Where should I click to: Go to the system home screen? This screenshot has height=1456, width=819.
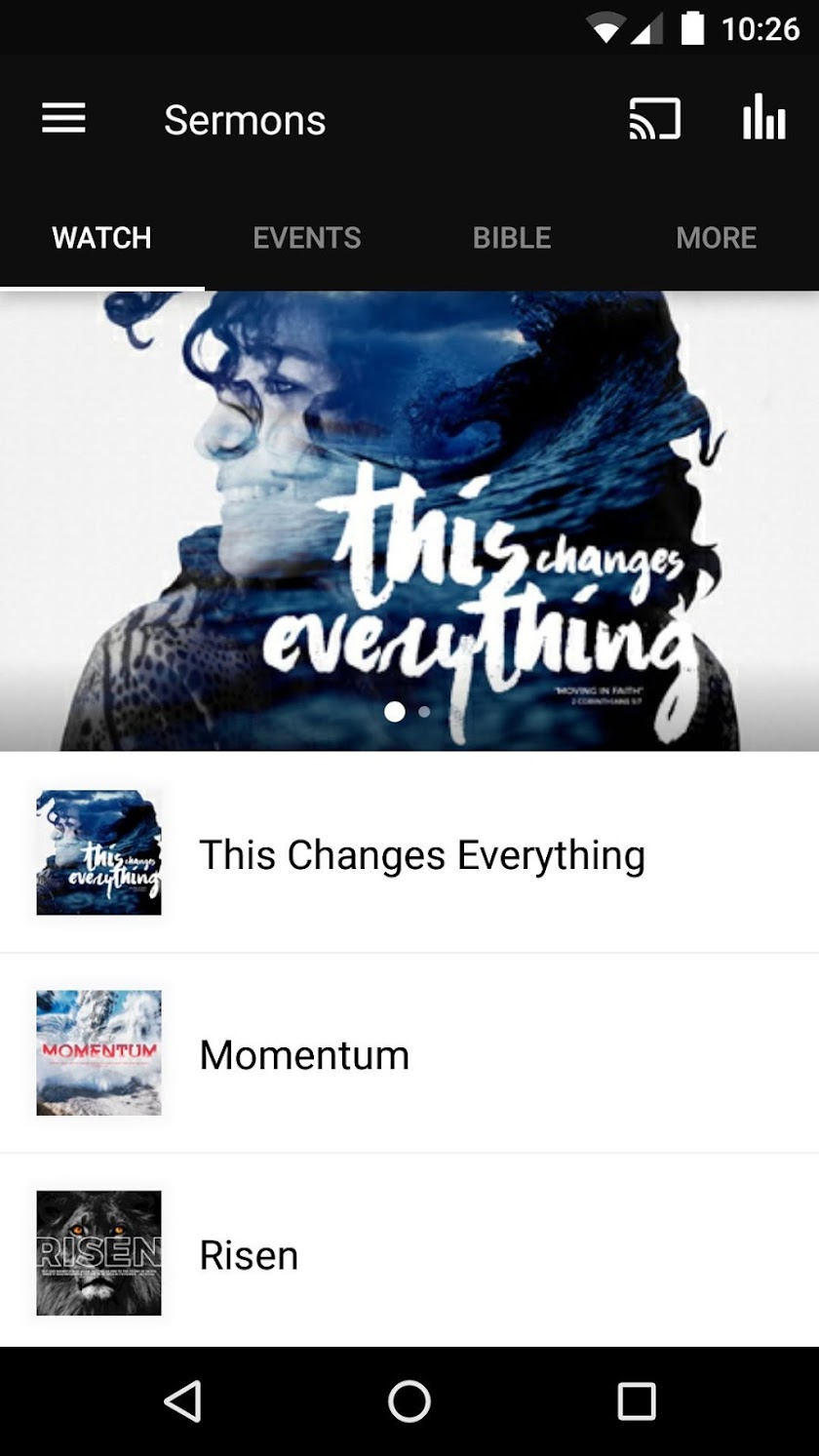(409, 1401)
